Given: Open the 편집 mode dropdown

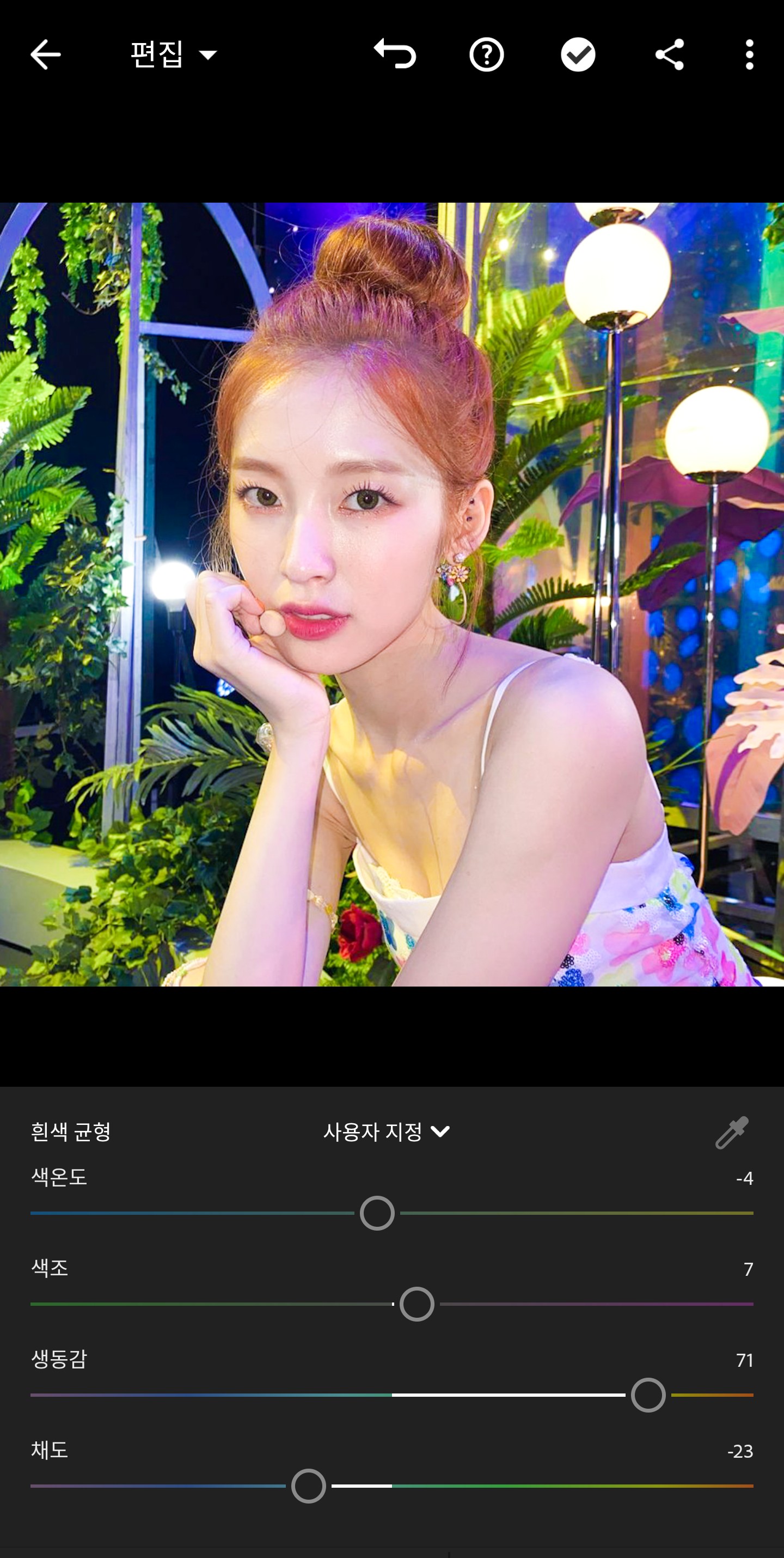Looking at the screenshot, I should tap(174, 55).
